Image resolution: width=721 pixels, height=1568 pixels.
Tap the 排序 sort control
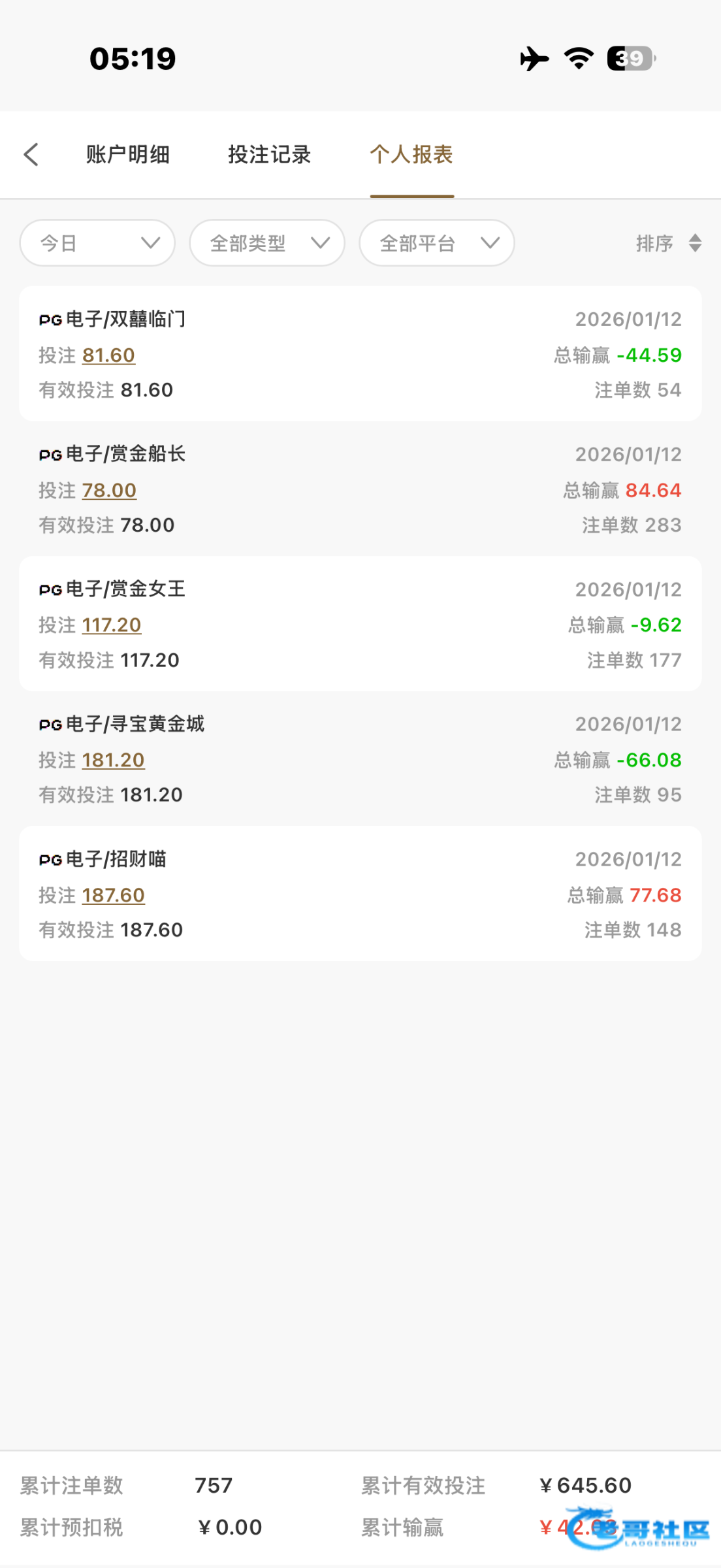669,243
